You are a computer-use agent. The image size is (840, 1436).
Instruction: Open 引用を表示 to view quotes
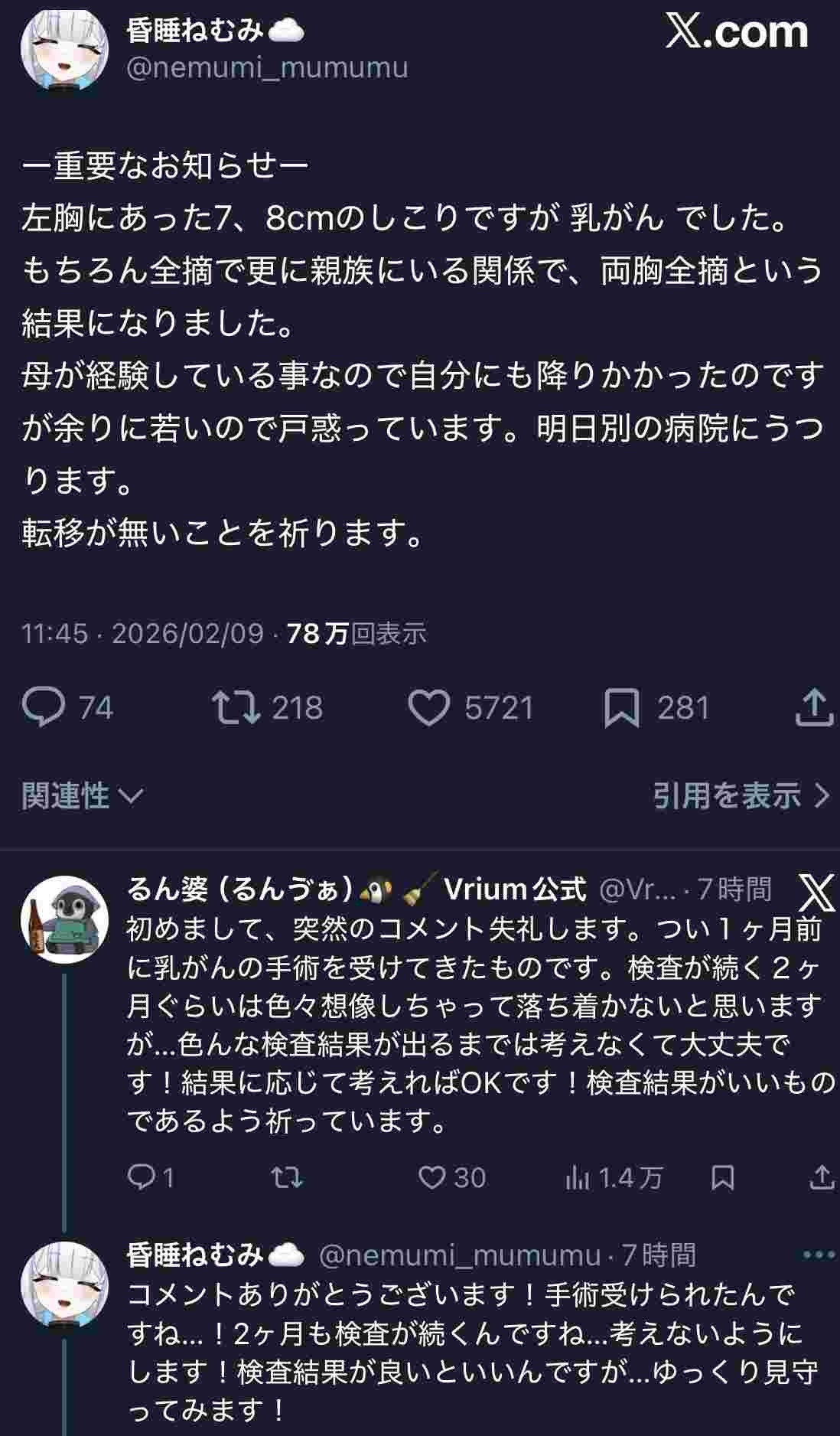pos(741,796)
